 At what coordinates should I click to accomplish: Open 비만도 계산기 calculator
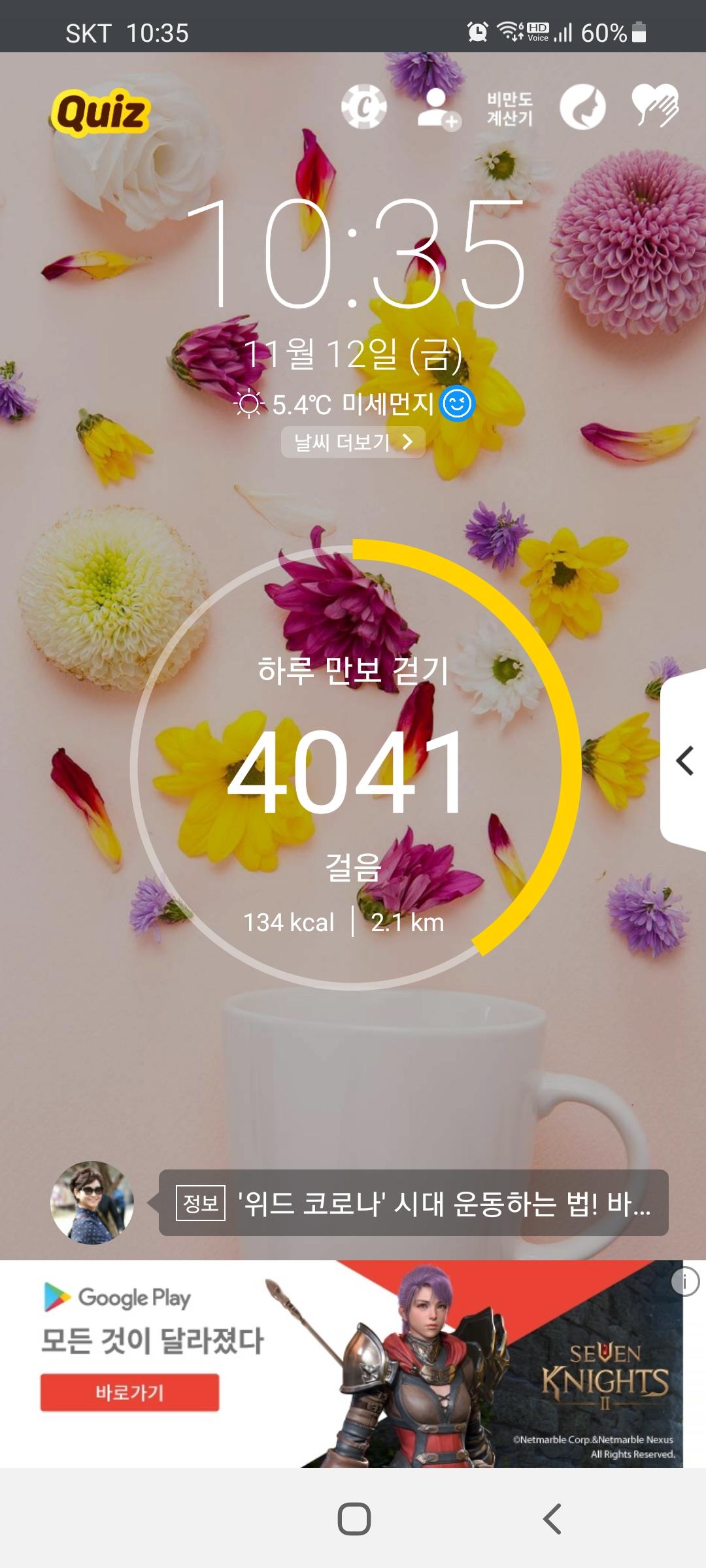pos(510,108)
